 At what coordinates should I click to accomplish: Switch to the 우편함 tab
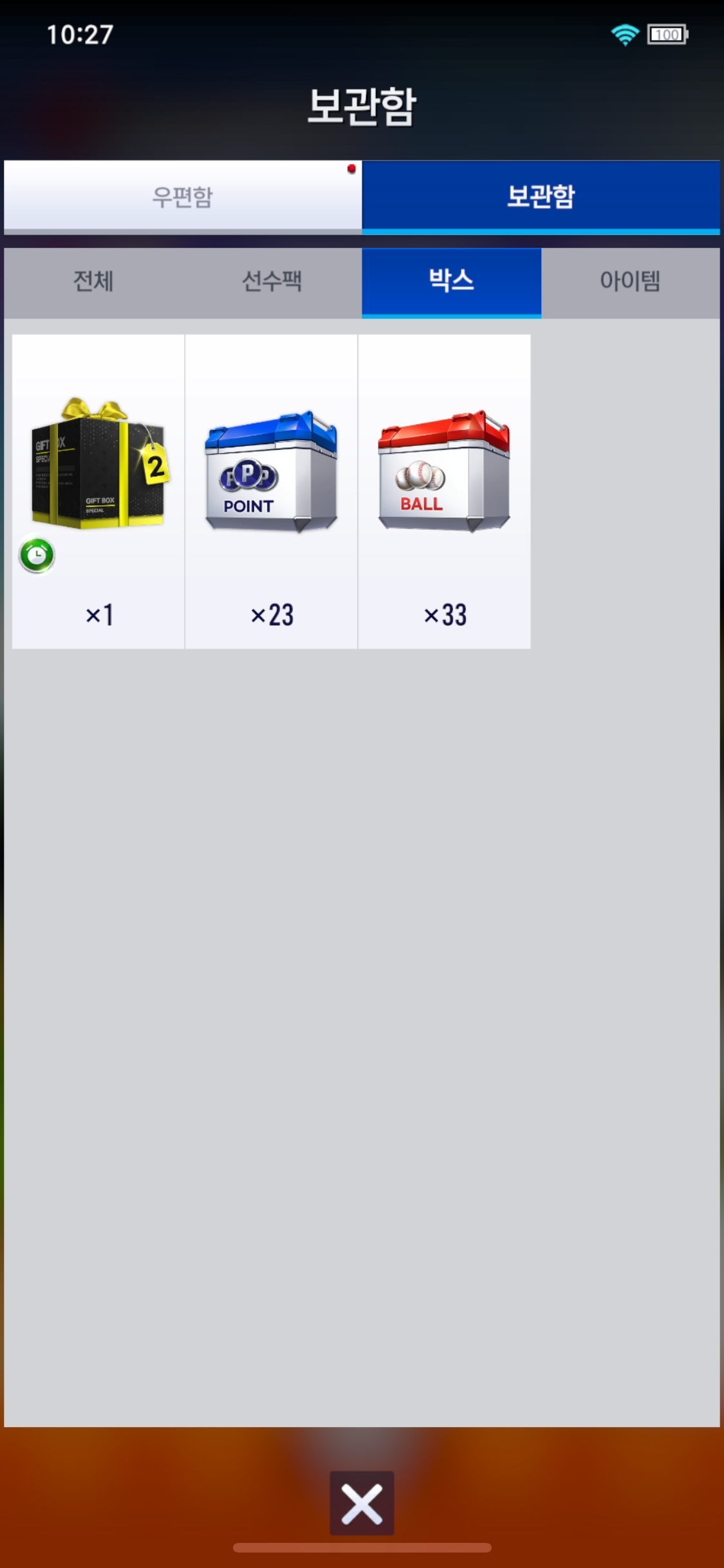(x=183, y=196)
